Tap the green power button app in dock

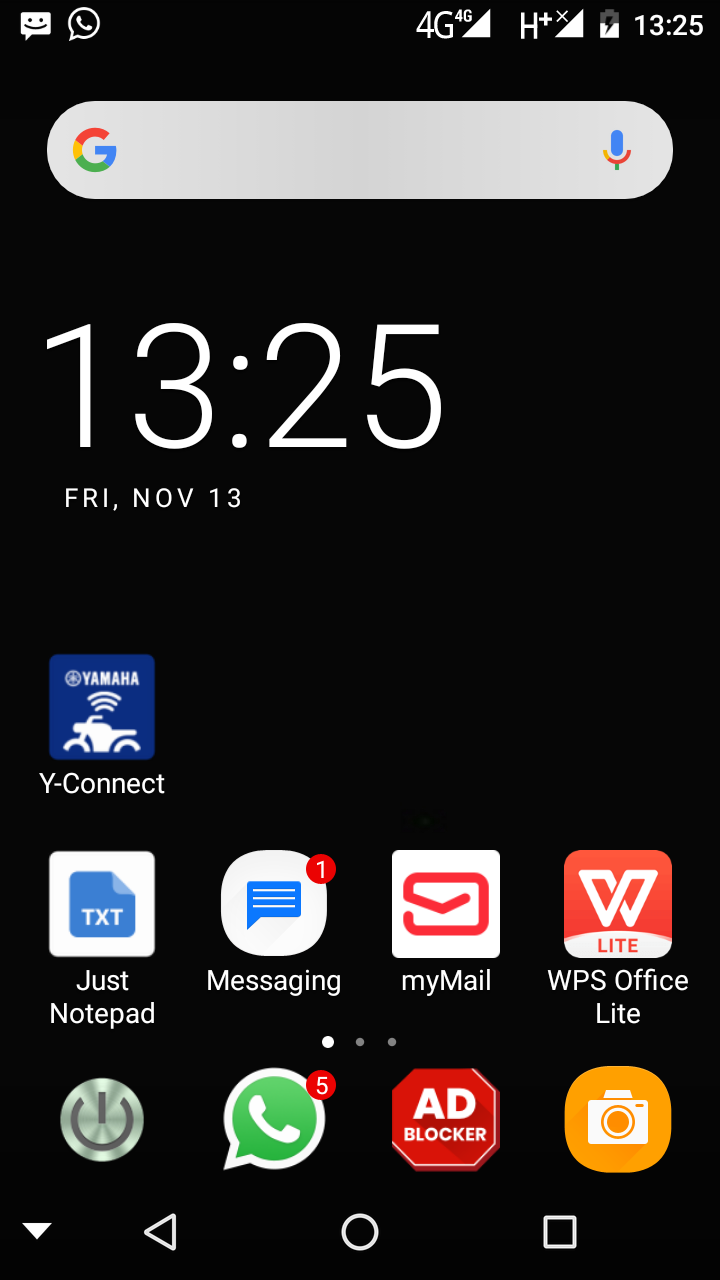click(102, 1120)
